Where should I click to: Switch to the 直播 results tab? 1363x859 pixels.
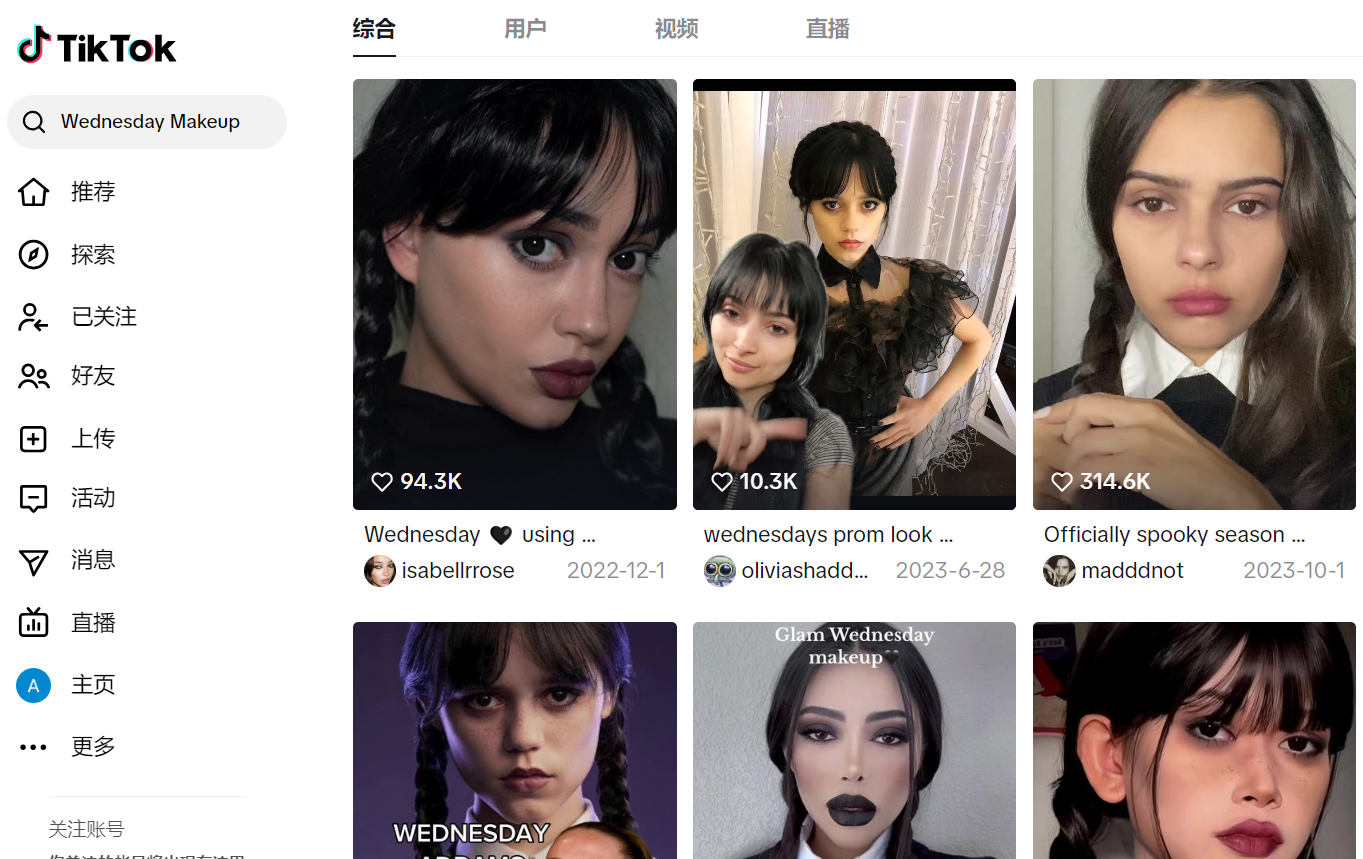[x=827, y=29]
